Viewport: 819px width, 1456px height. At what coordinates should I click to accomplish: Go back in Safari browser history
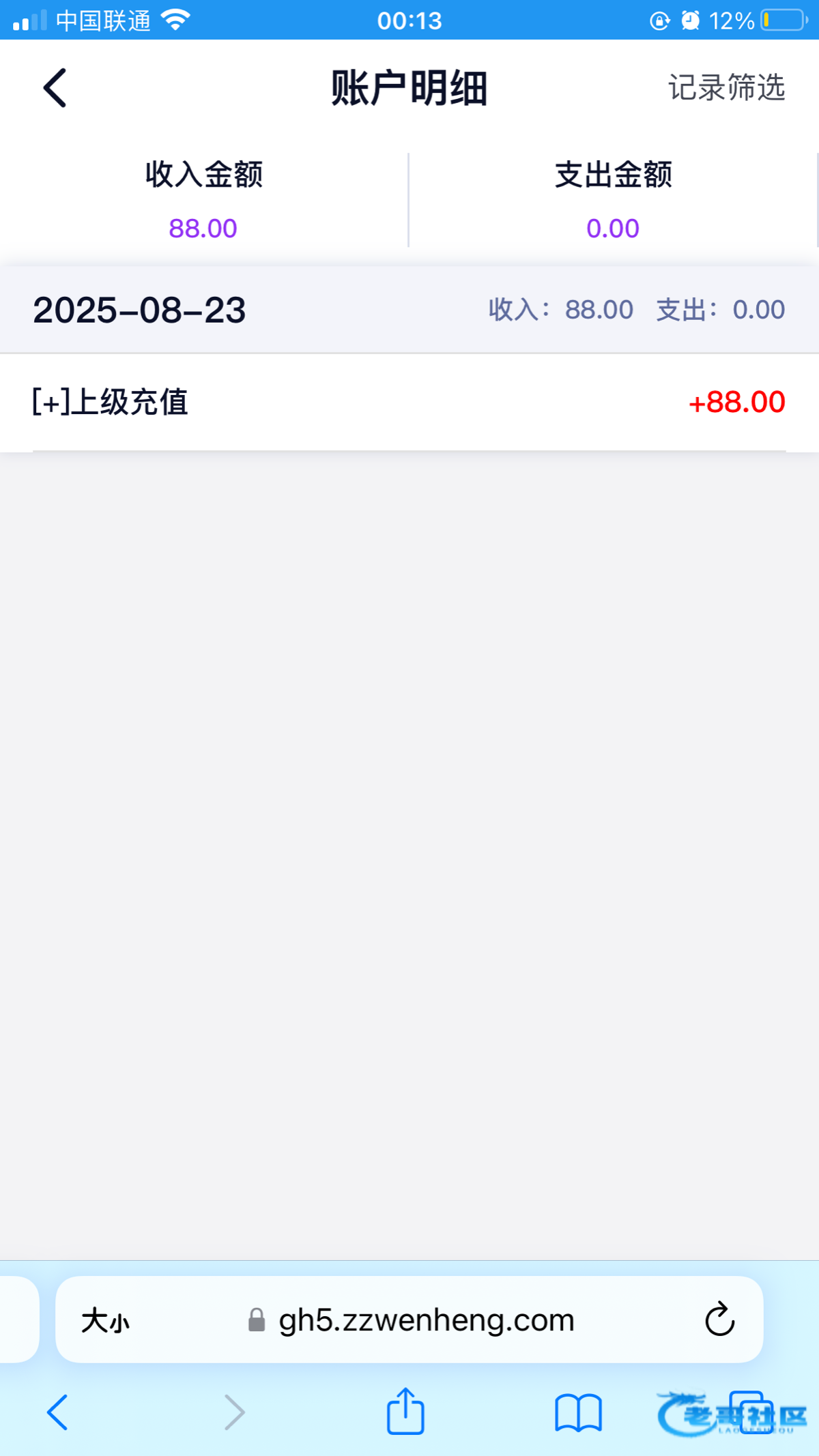[x=58, y=1412]
